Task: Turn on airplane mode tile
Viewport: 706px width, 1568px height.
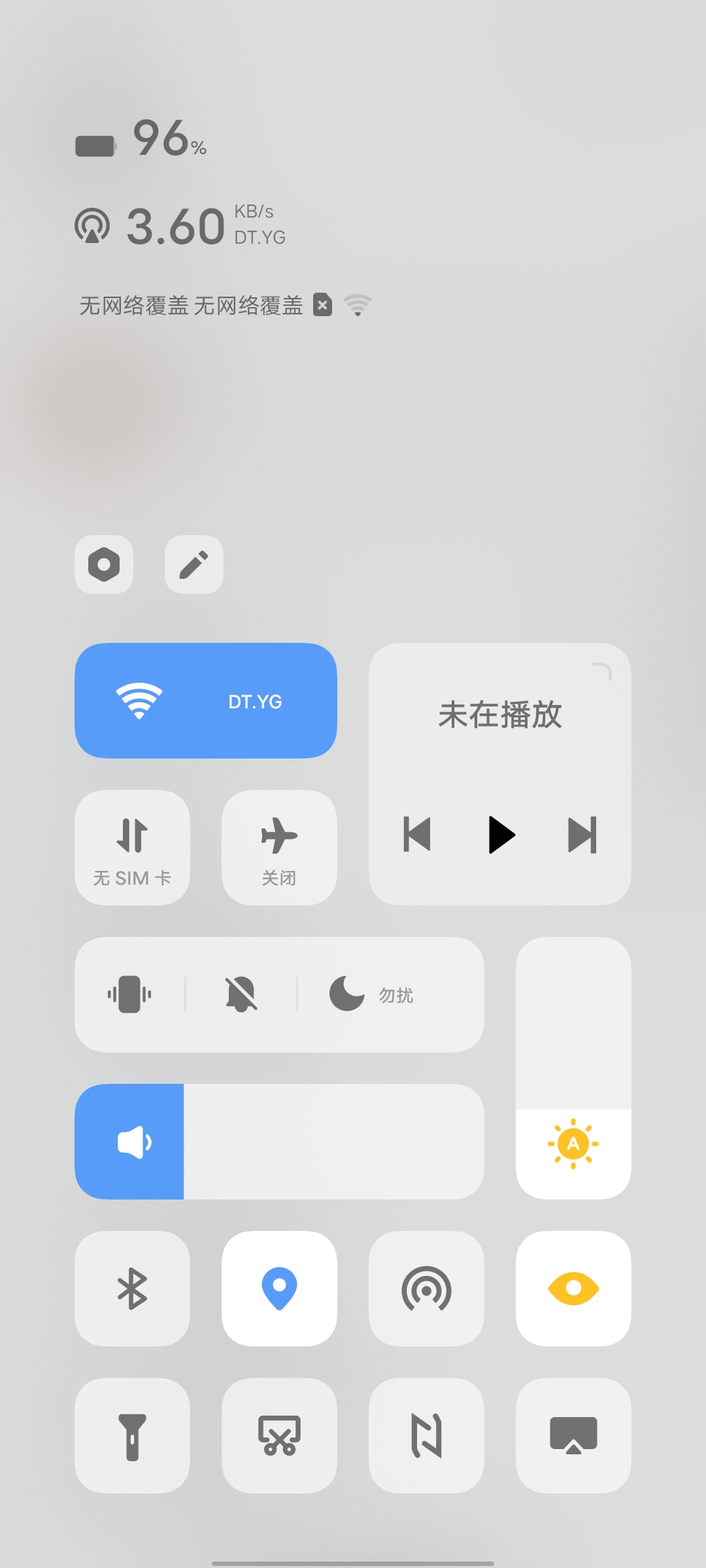Action: coord(279,847)
